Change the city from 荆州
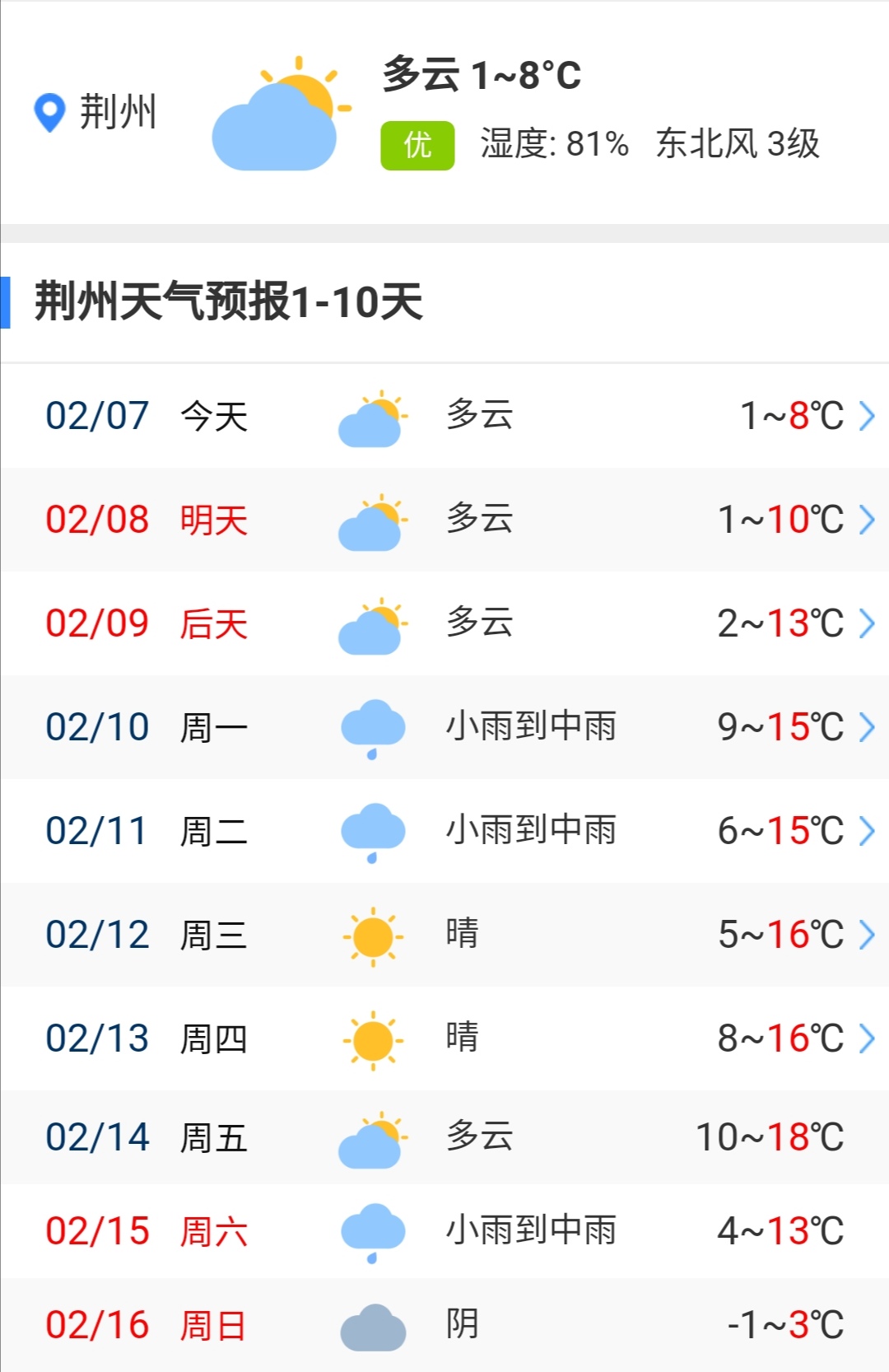This screenshot has width=889, height=1372. point(95,112)
